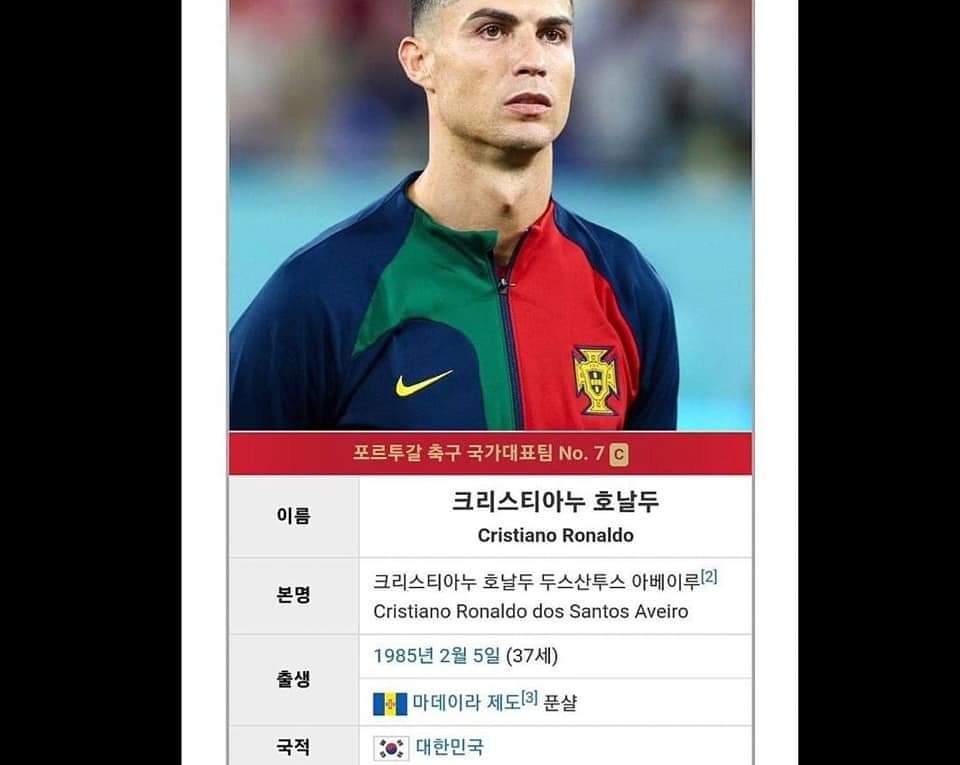
Task: Open the 대한민국 nationality link
Action: click(x=449, y=747)
